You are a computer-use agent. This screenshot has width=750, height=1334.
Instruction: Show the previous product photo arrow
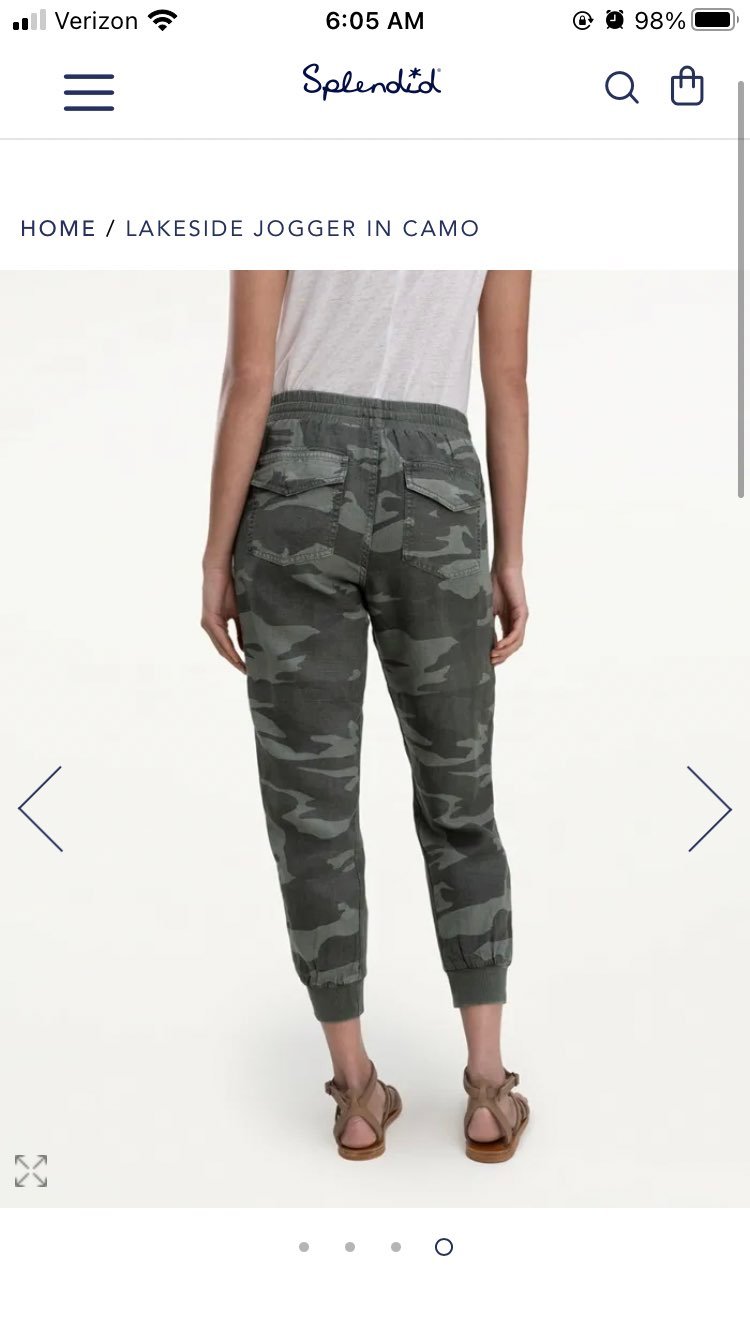click(x=41, y=809)
